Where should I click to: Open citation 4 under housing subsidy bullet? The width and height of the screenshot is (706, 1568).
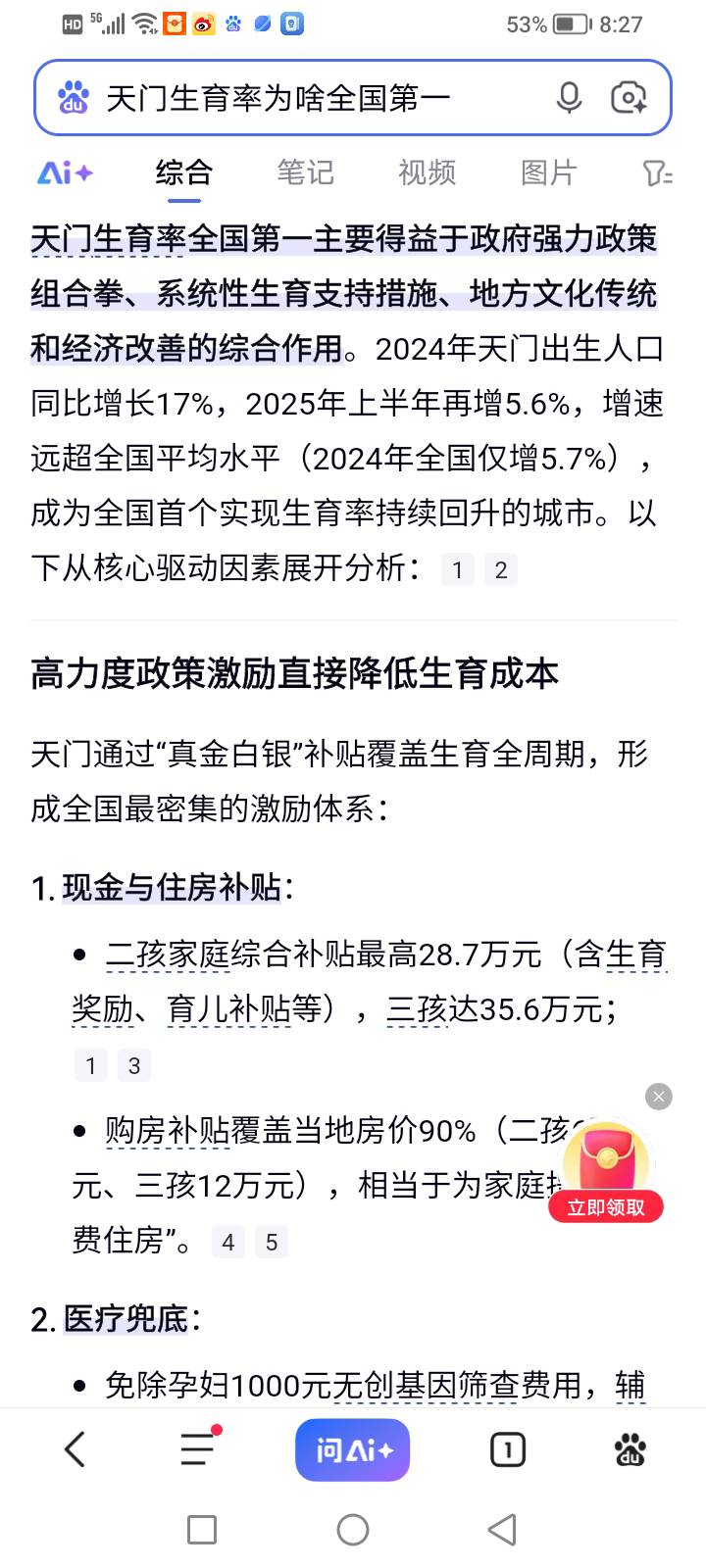pyautogui.click(x=228, y=1242)
